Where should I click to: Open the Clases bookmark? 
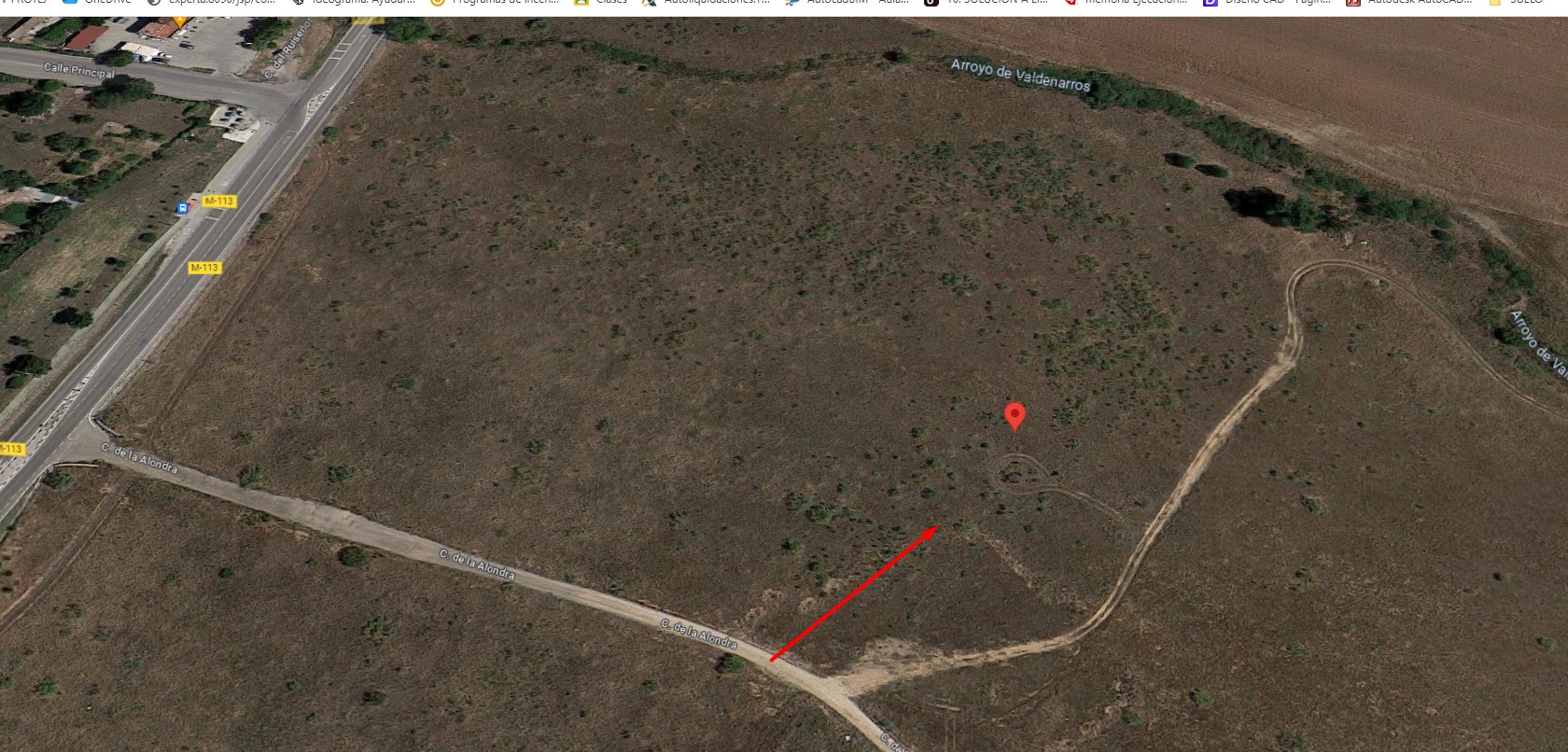click(x=602, y=2)
